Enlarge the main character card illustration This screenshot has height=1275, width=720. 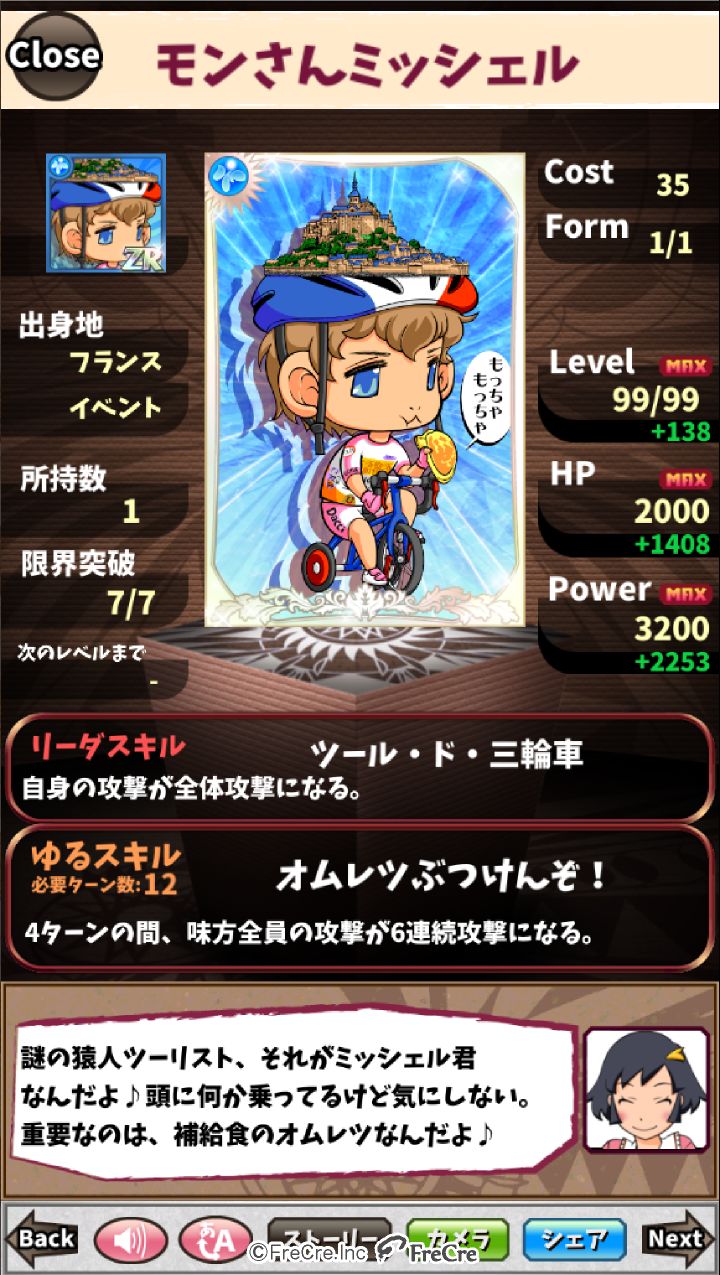tap(364, 390)
